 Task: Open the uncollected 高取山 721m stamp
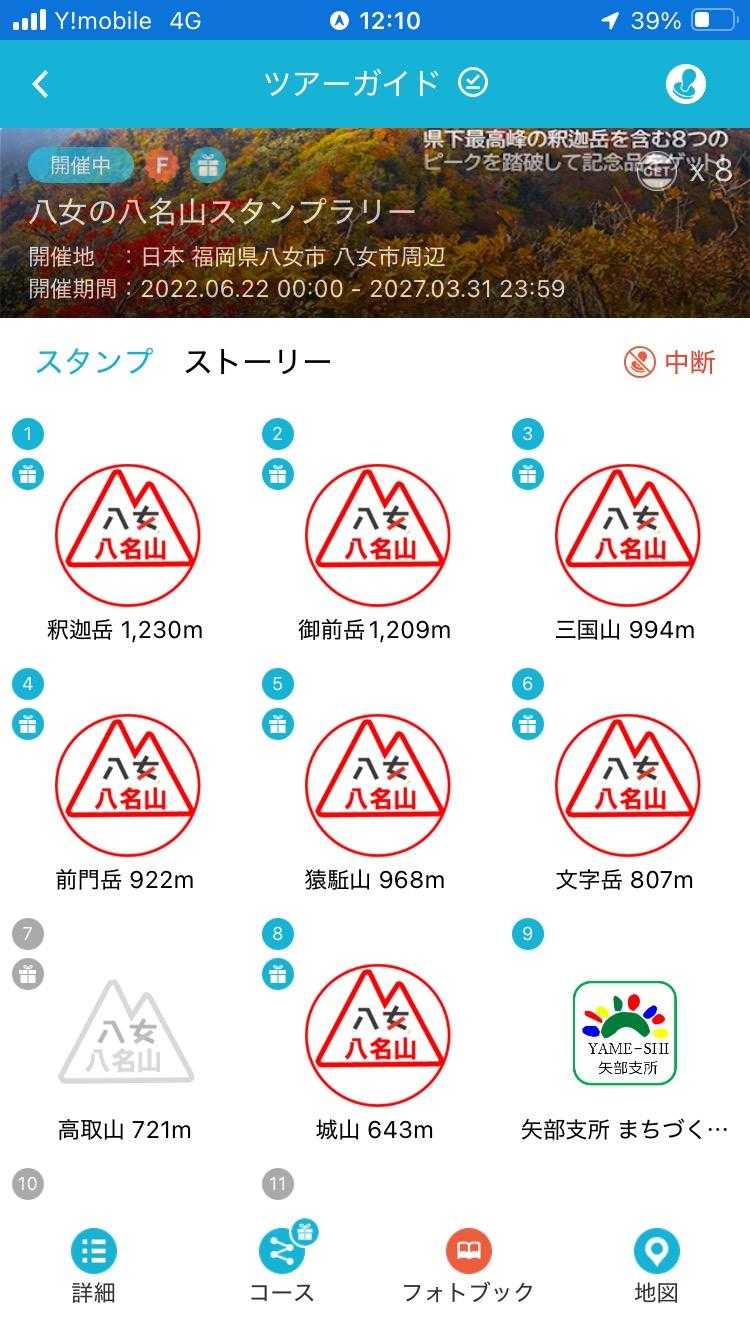coord(126,1036)
